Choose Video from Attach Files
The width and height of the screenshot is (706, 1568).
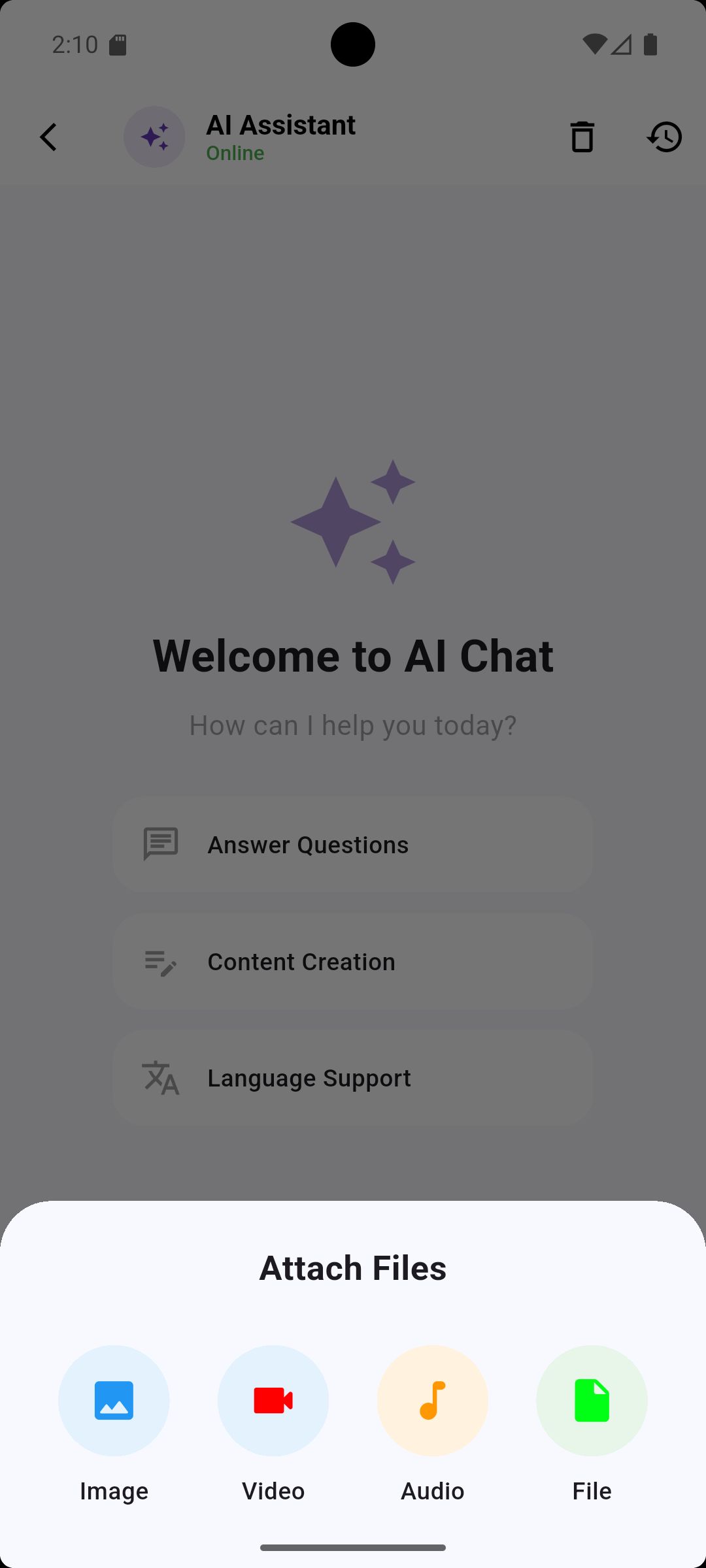point(273,1400)
